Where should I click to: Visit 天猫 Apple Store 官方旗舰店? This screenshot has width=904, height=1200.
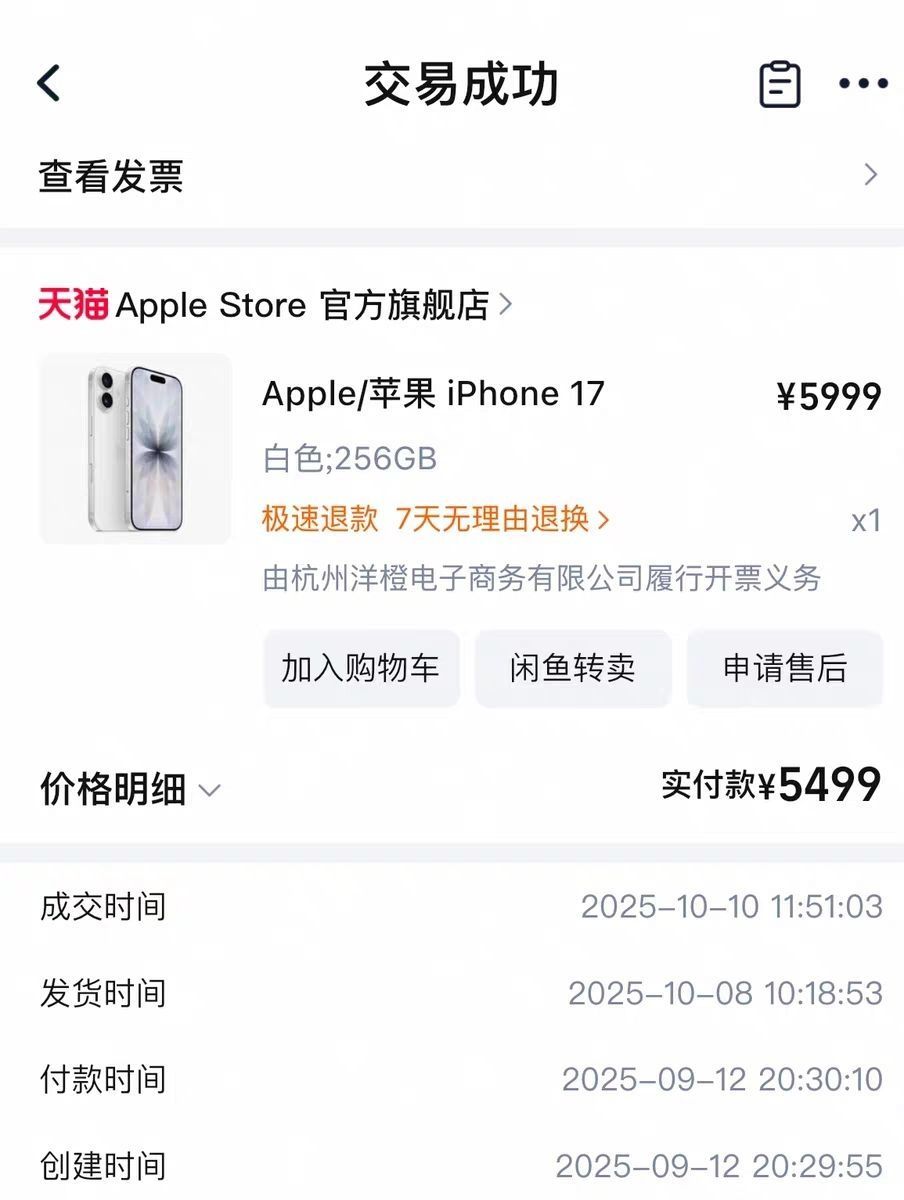click(275, 304)
